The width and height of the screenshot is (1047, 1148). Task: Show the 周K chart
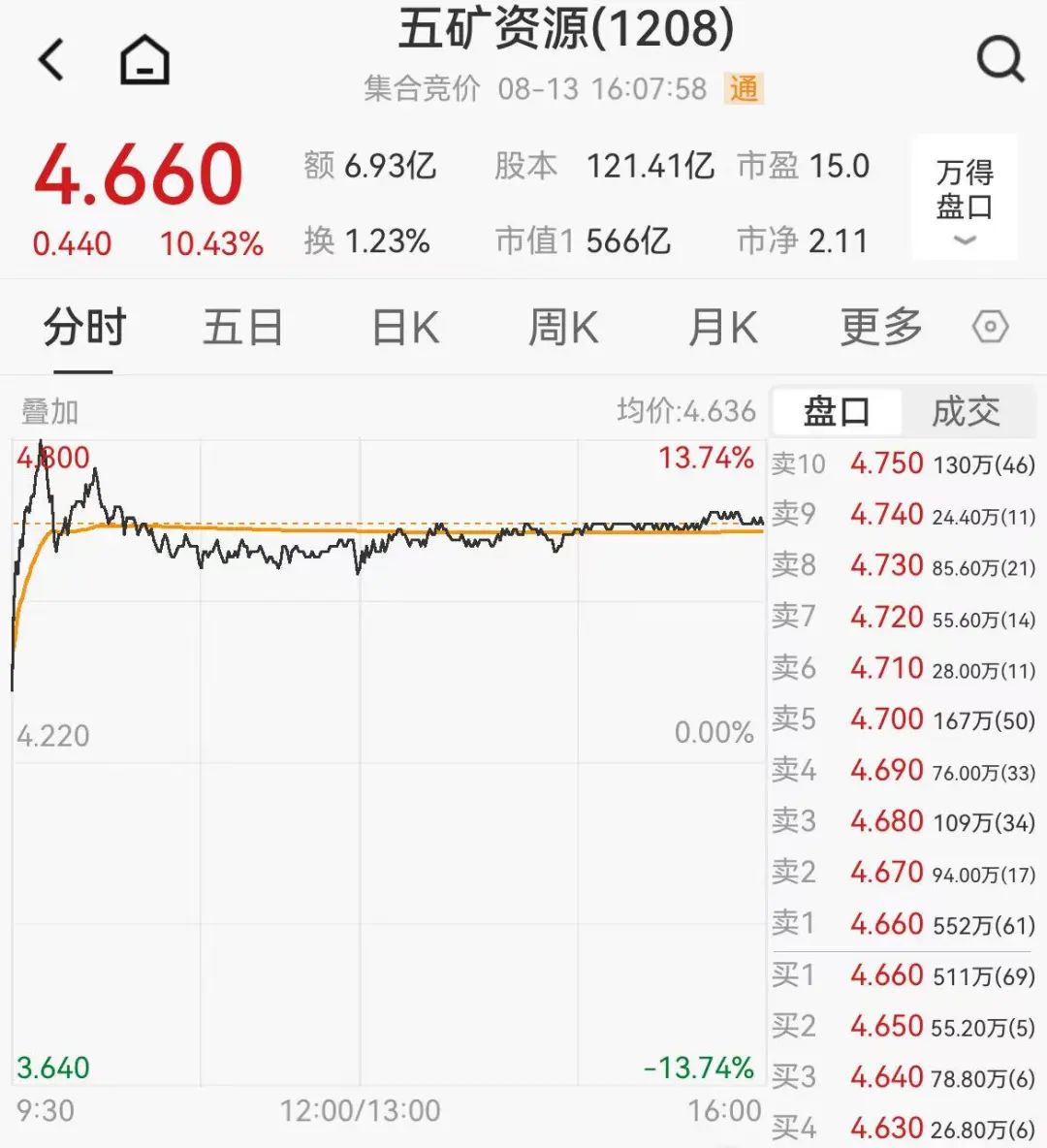click(x=562, y=328)
